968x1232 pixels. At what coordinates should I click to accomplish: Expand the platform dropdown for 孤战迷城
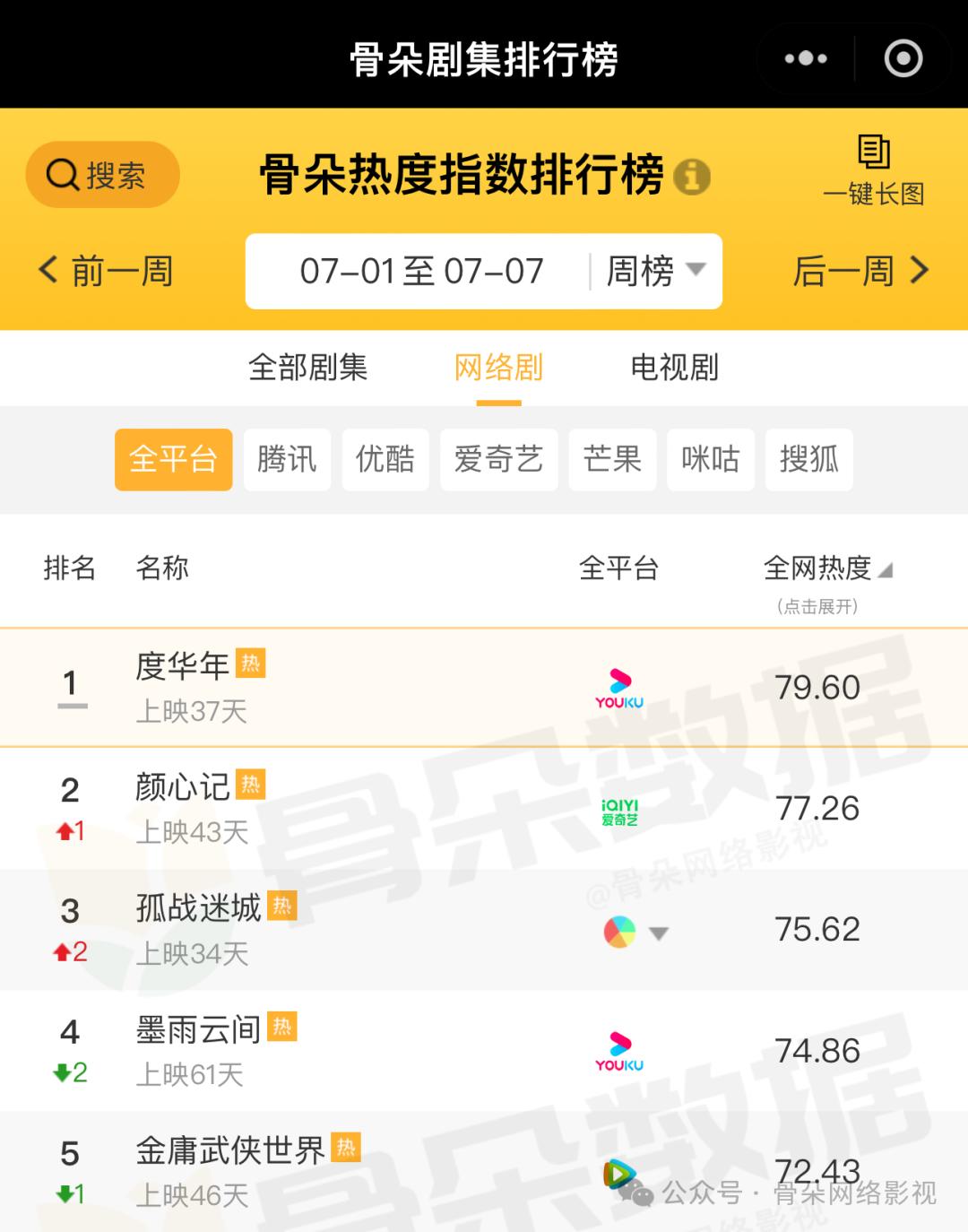click(x=659, y=933)
